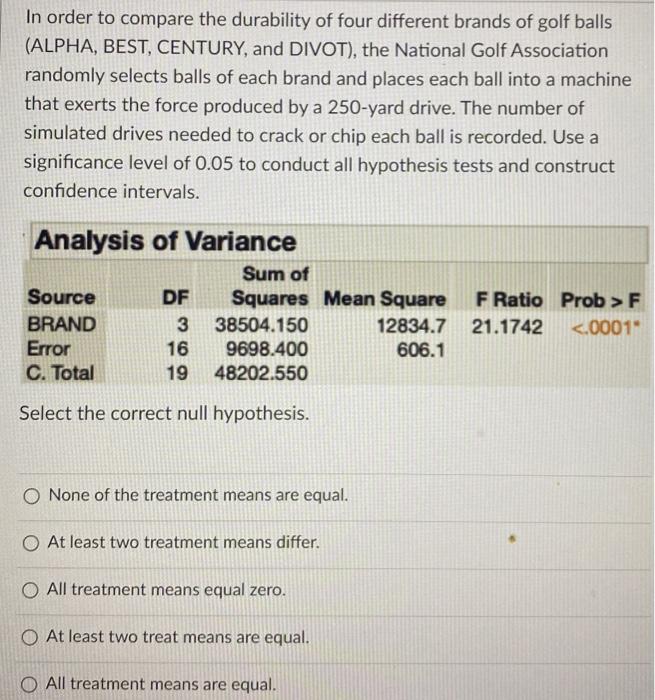Mark "At least two treat means are equal"
Image resolution: width=655 pixels, height=700 pixels.
(32, 636)
